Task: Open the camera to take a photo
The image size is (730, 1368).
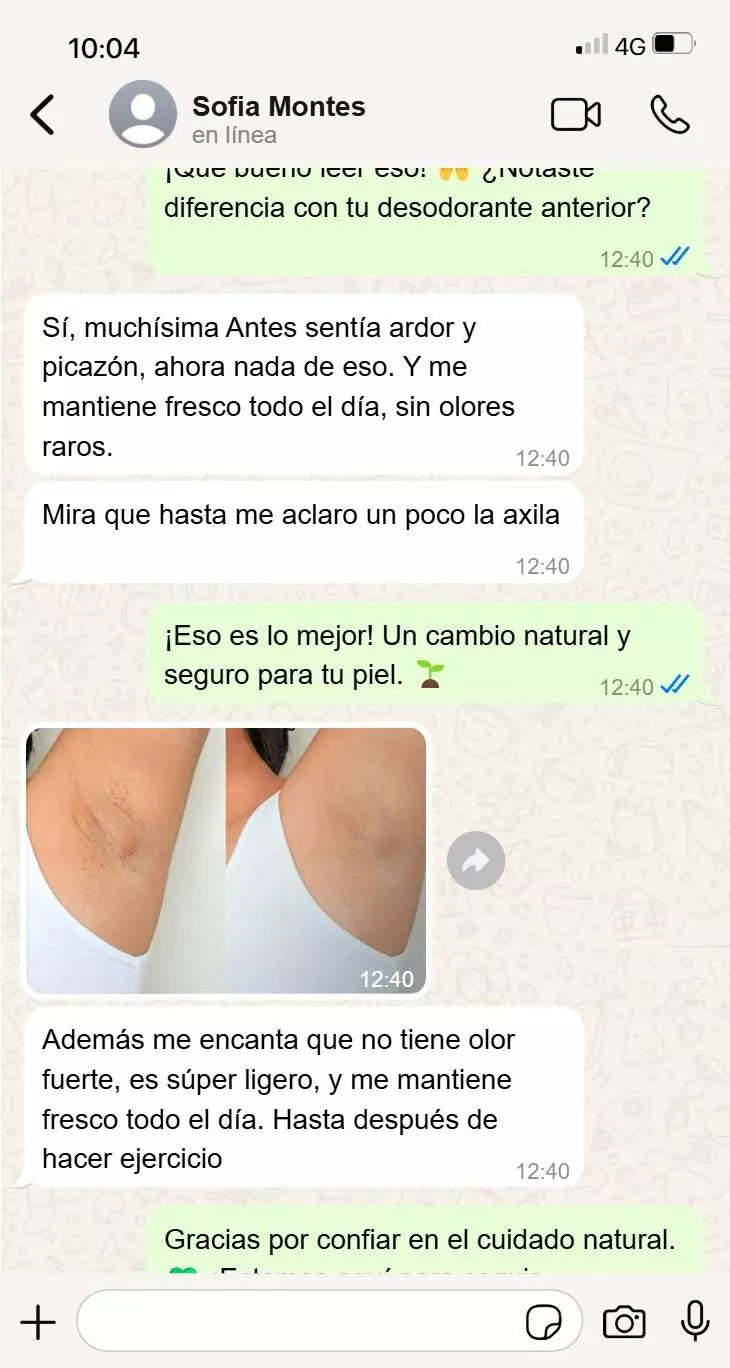Action: tap(624, 1323)
